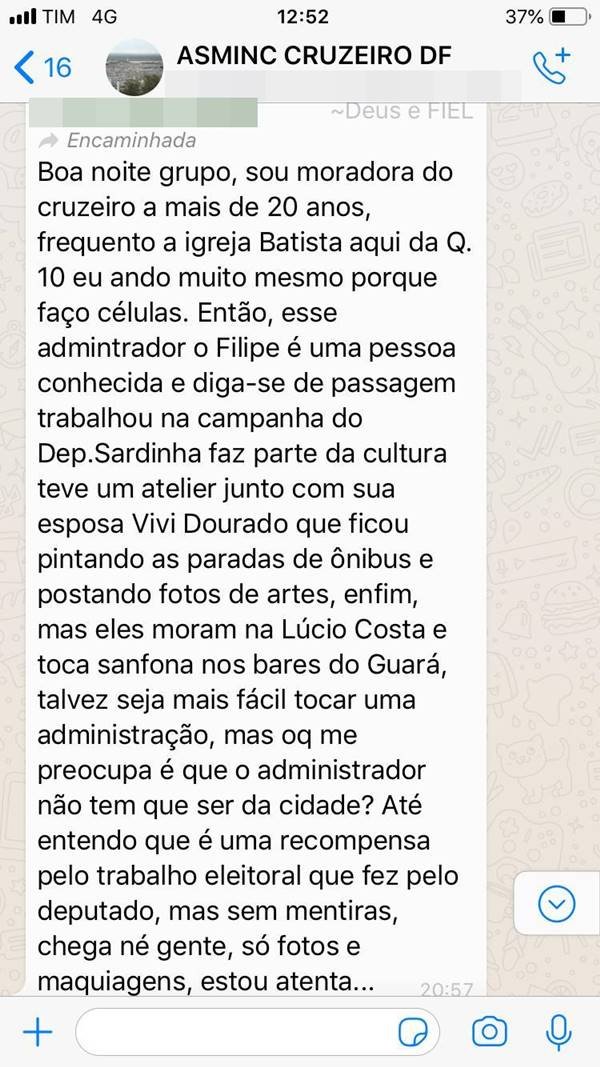
Task: Tap the microphone to record voice message
Action: click(559, 1032)
